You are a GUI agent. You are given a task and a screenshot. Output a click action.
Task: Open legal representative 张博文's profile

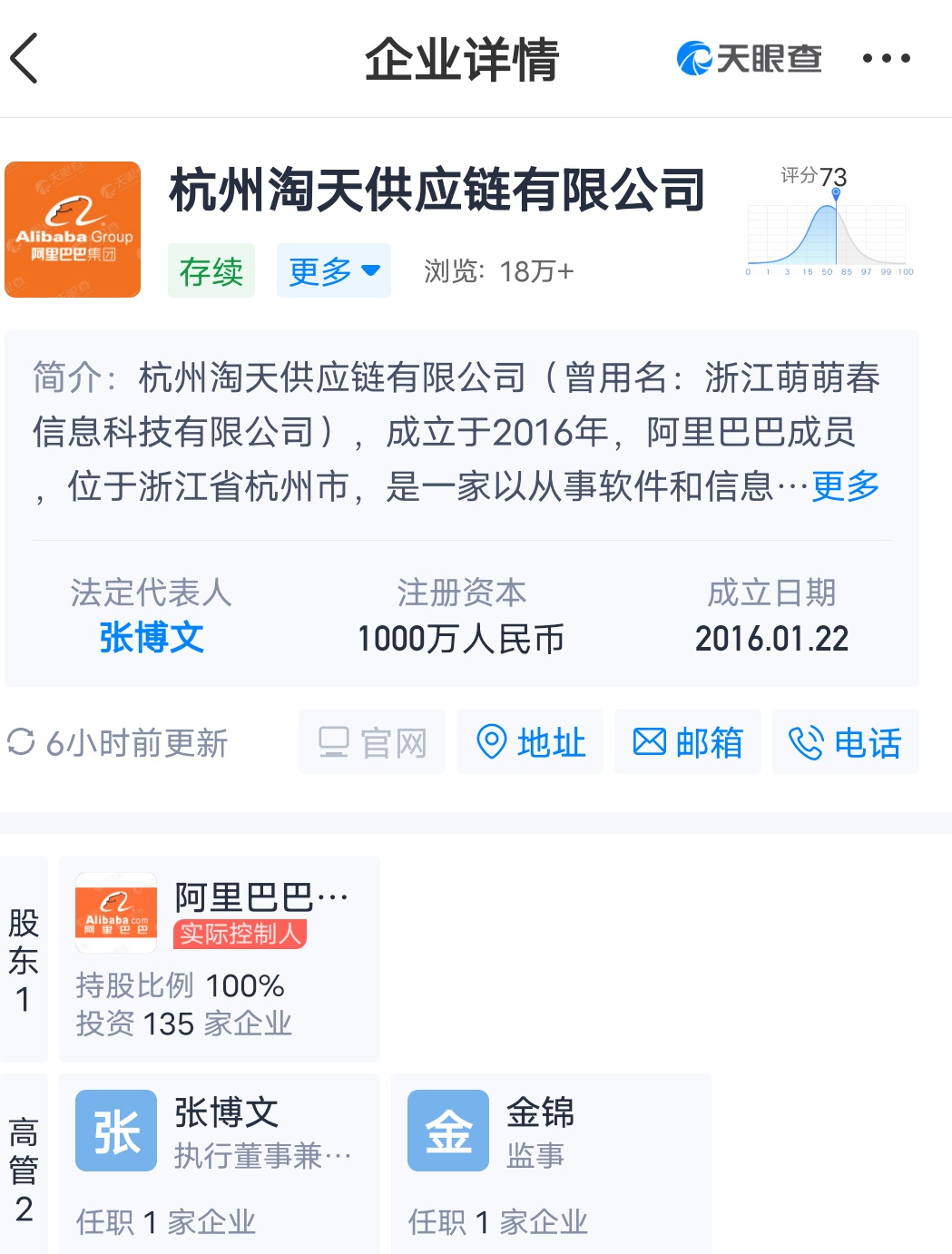click(x=152, y=638)
